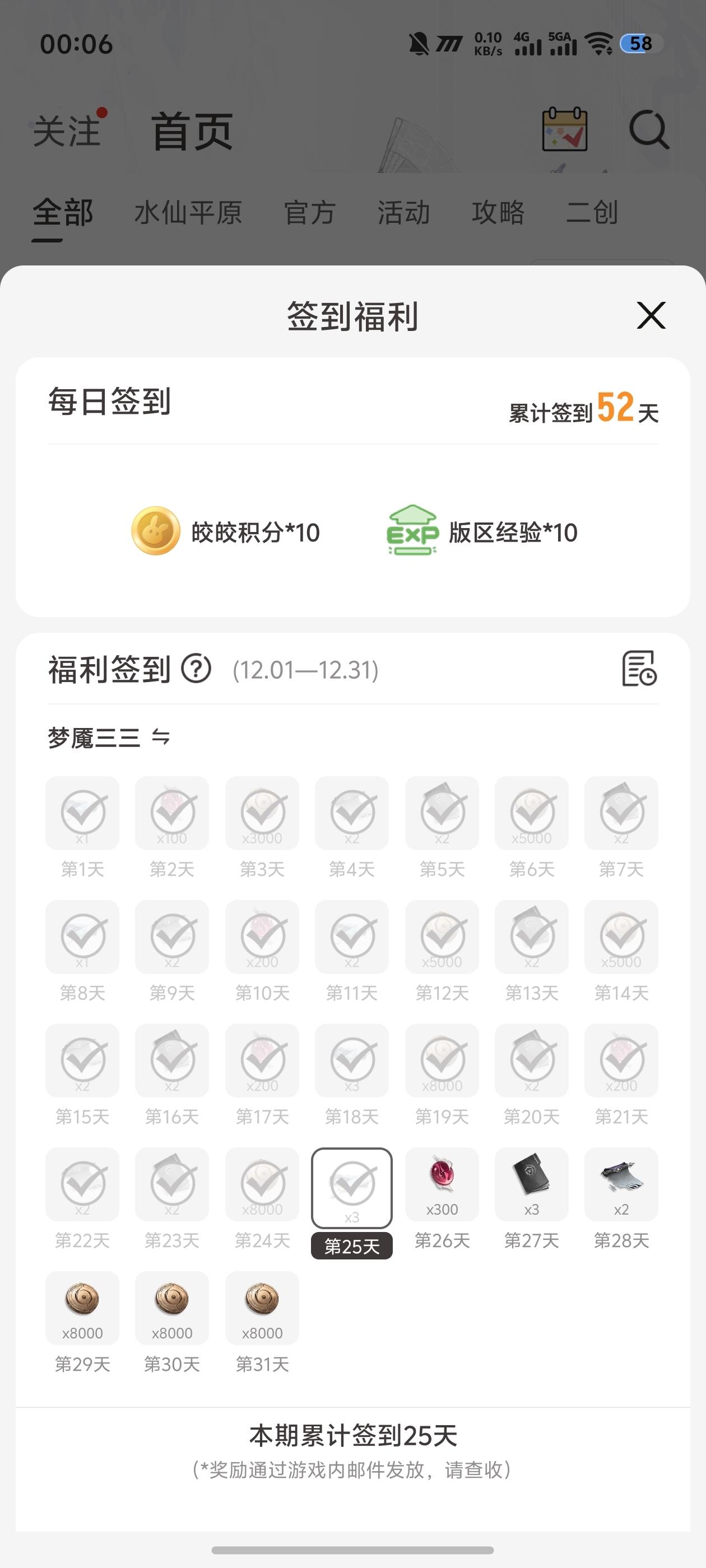Open the 第26天 x300 reward

(x=442, y=1184)
